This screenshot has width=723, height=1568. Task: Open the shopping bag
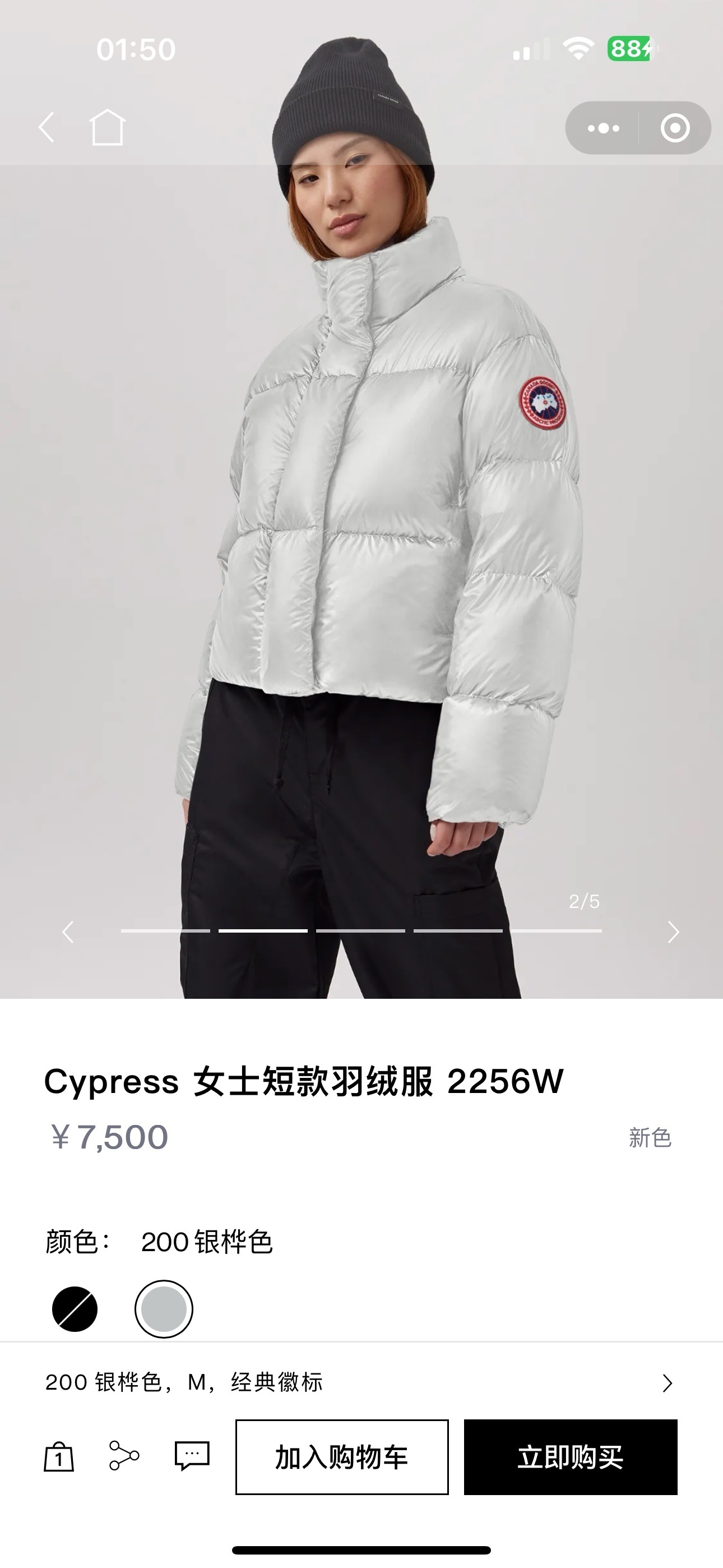coord(59,1456)
